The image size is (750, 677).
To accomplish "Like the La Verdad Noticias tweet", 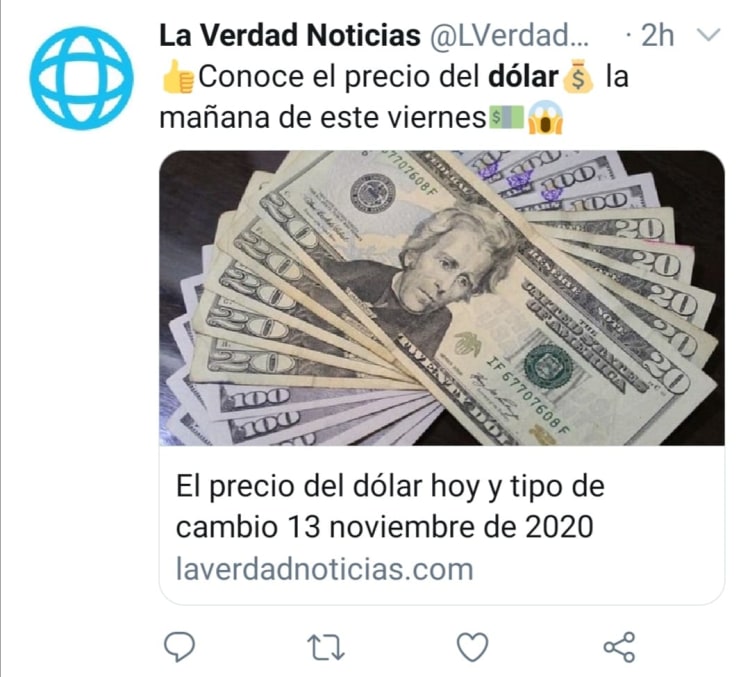I will (x=472, y=648).
